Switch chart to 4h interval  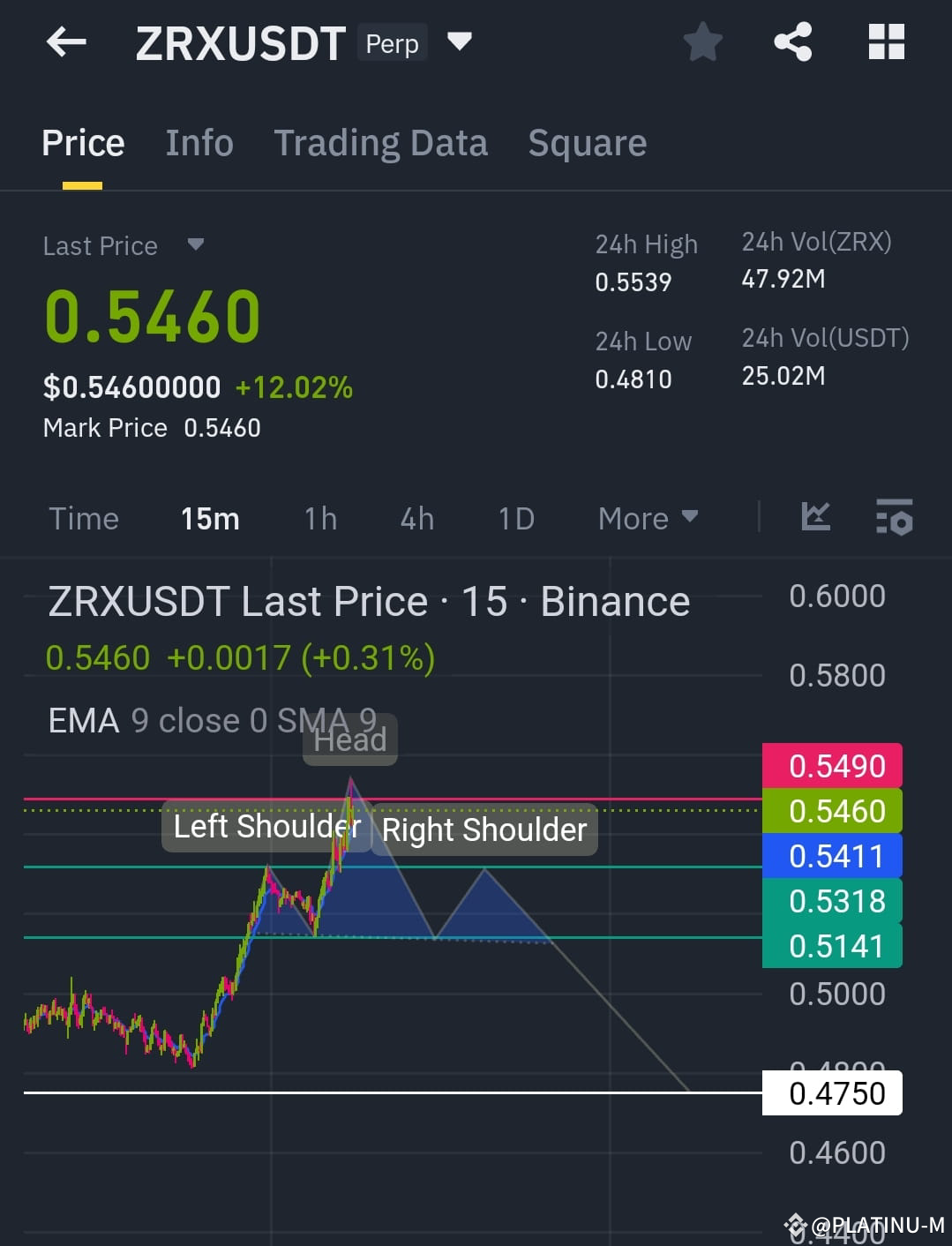416,518
